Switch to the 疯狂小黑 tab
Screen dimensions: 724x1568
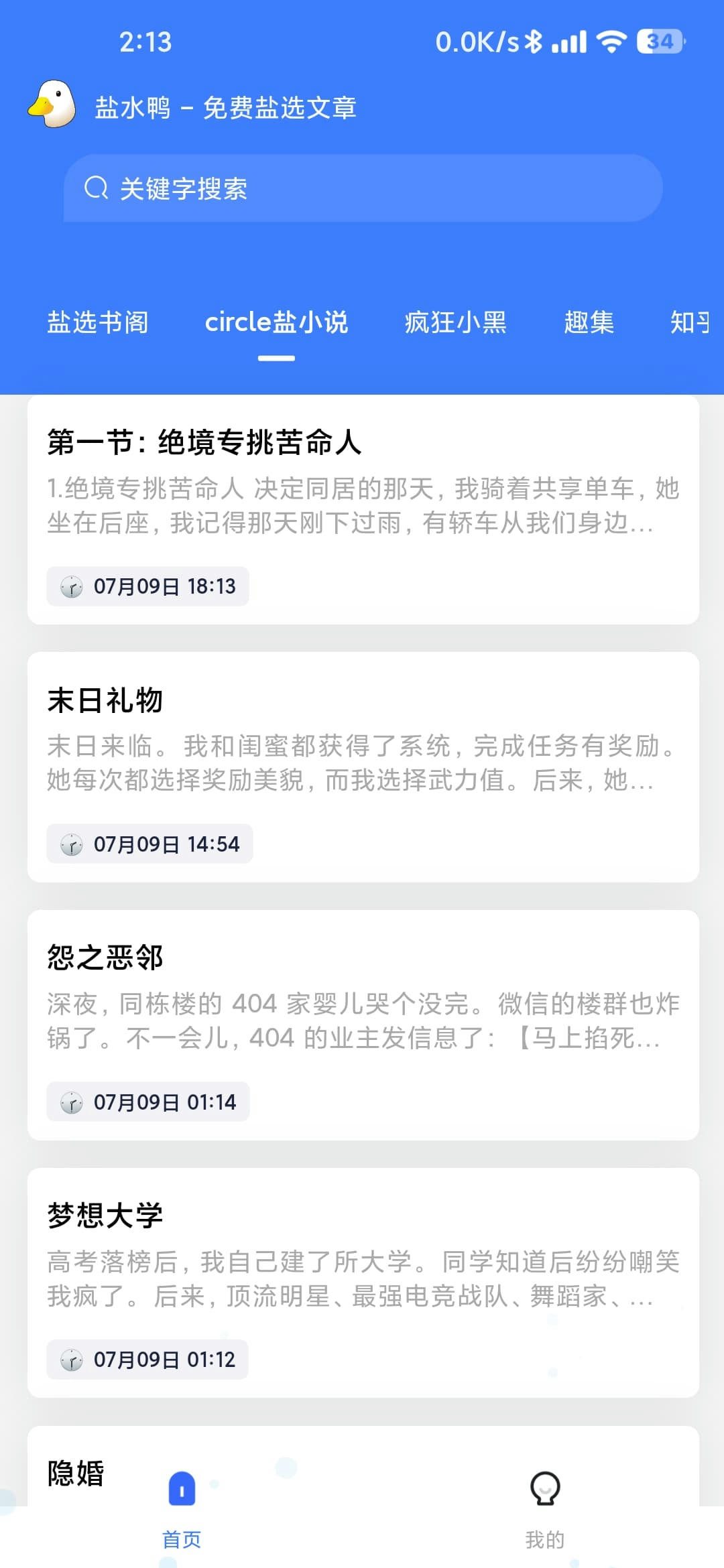(455, 322)
